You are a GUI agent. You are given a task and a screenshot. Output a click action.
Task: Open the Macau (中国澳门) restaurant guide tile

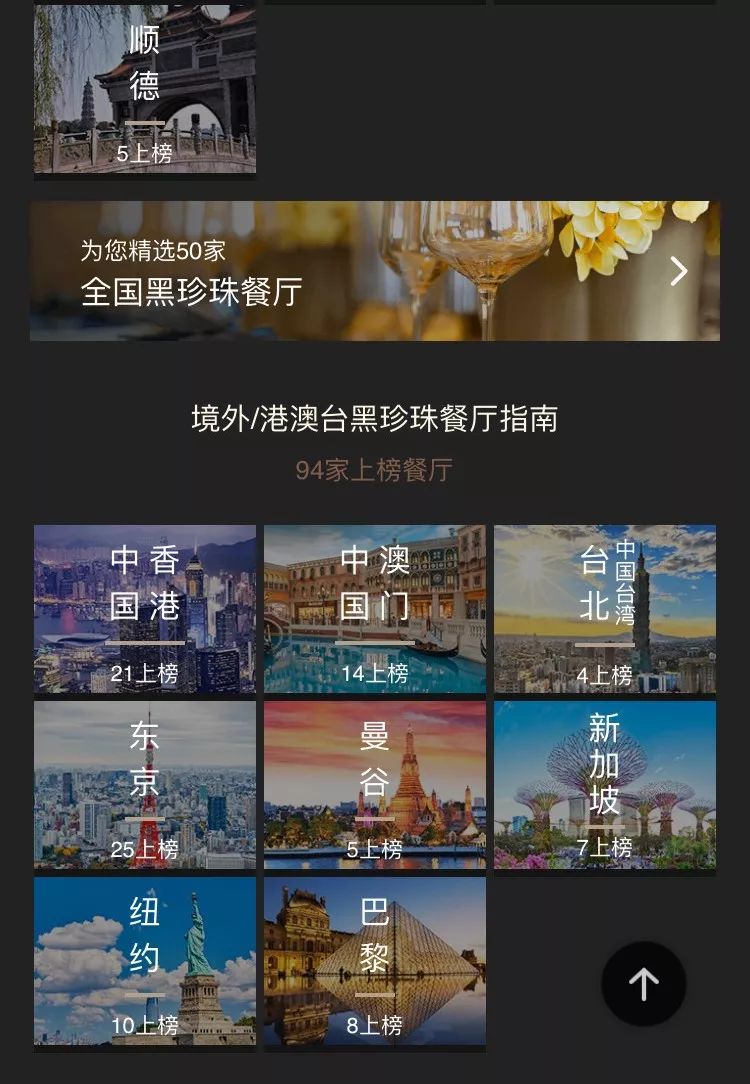pos(374,608)
